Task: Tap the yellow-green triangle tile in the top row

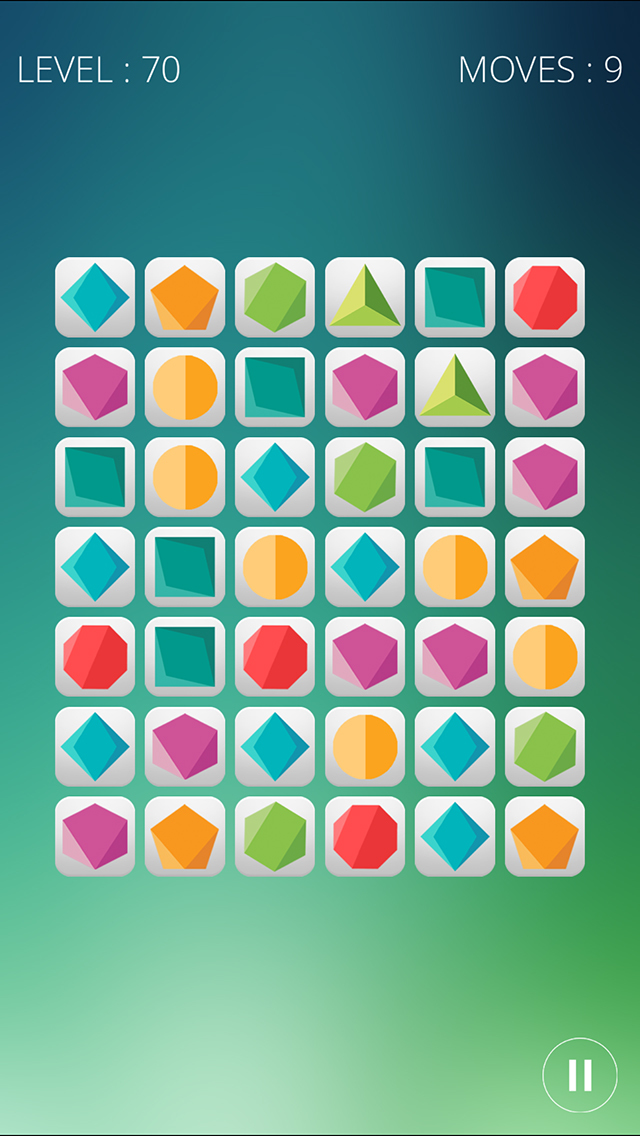Action: pyautogui.click(x=365, y=297)
